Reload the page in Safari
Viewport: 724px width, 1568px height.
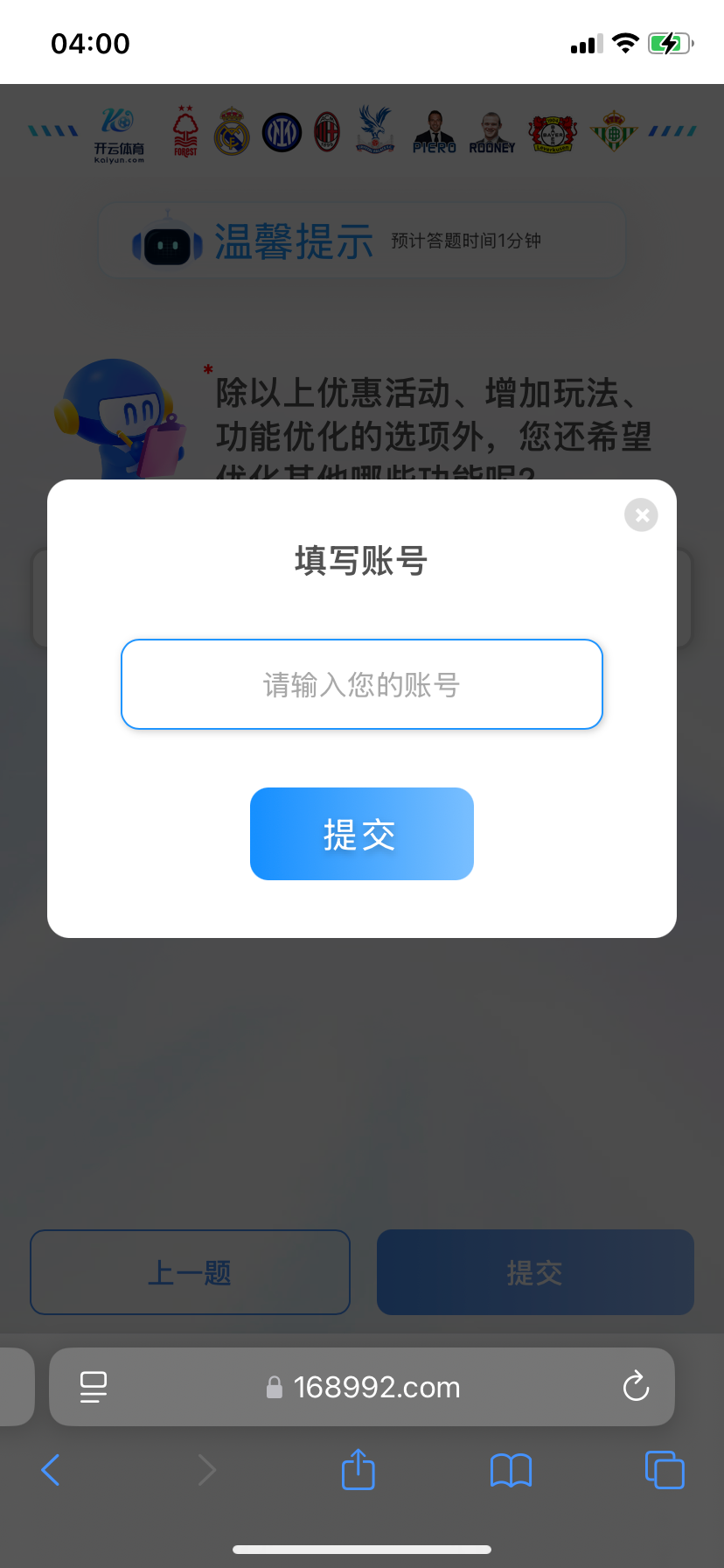(636, 1386)
